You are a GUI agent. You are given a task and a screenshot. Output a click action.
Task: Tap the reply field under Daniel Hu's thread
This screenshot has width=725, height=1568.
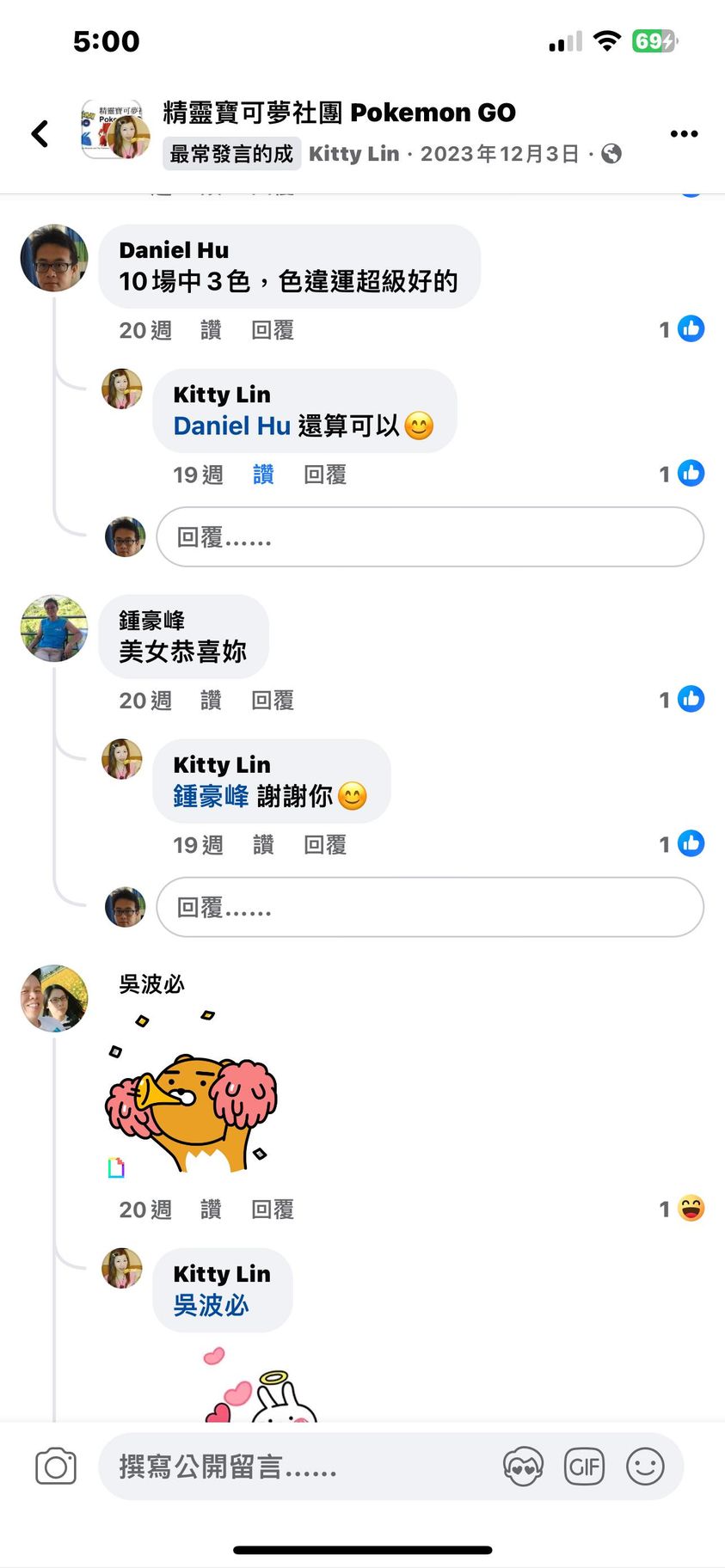(429, 537)
